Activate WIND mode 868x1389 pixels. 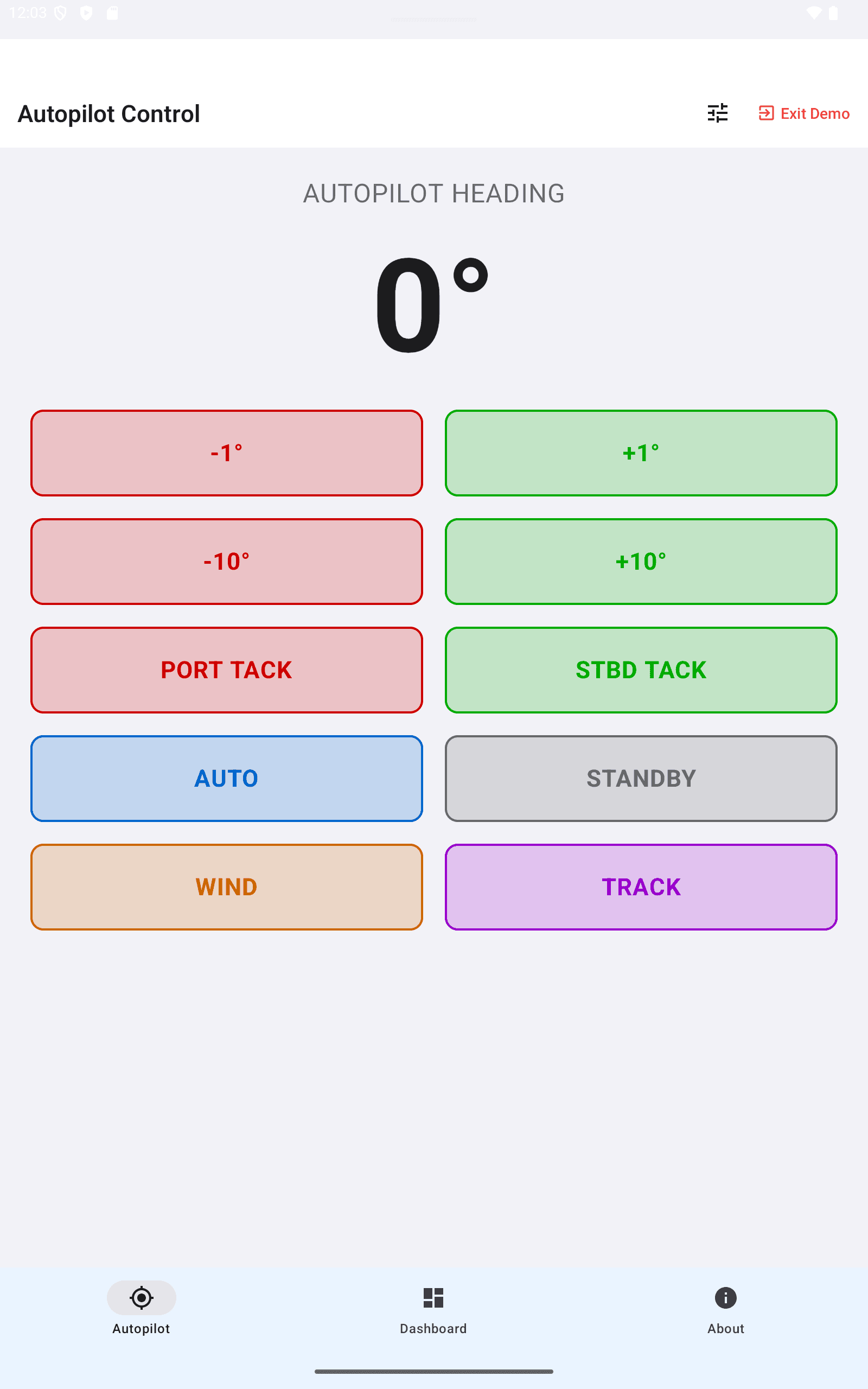tap(227, 887)
